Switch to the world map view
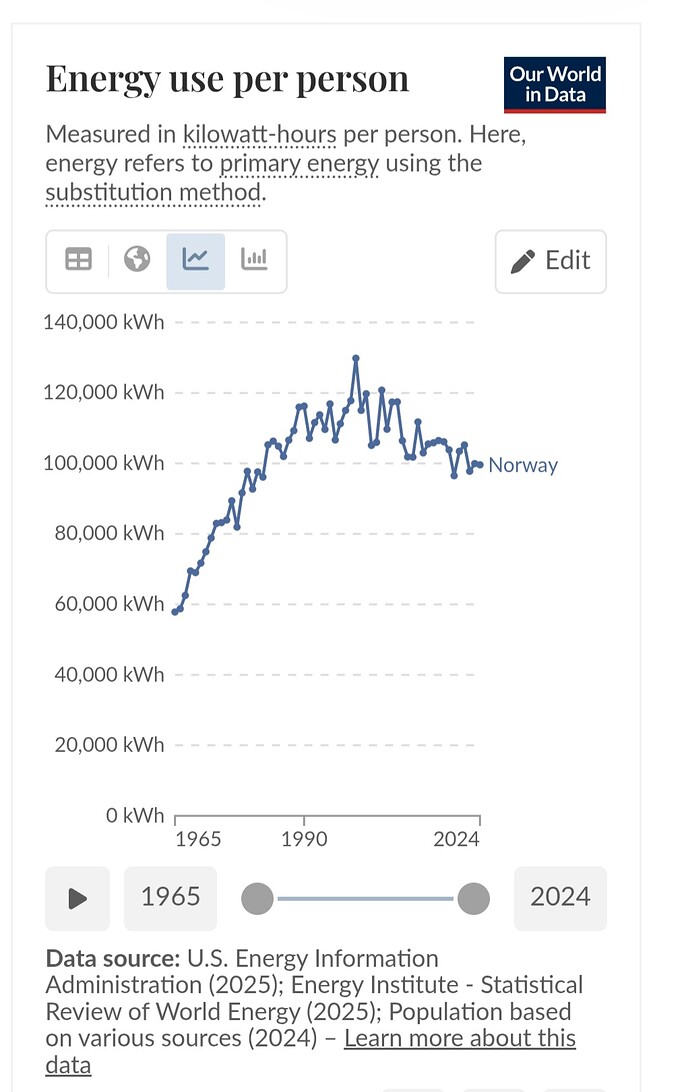Screen dimensions: 690x1092 click(x=137, y=260)
